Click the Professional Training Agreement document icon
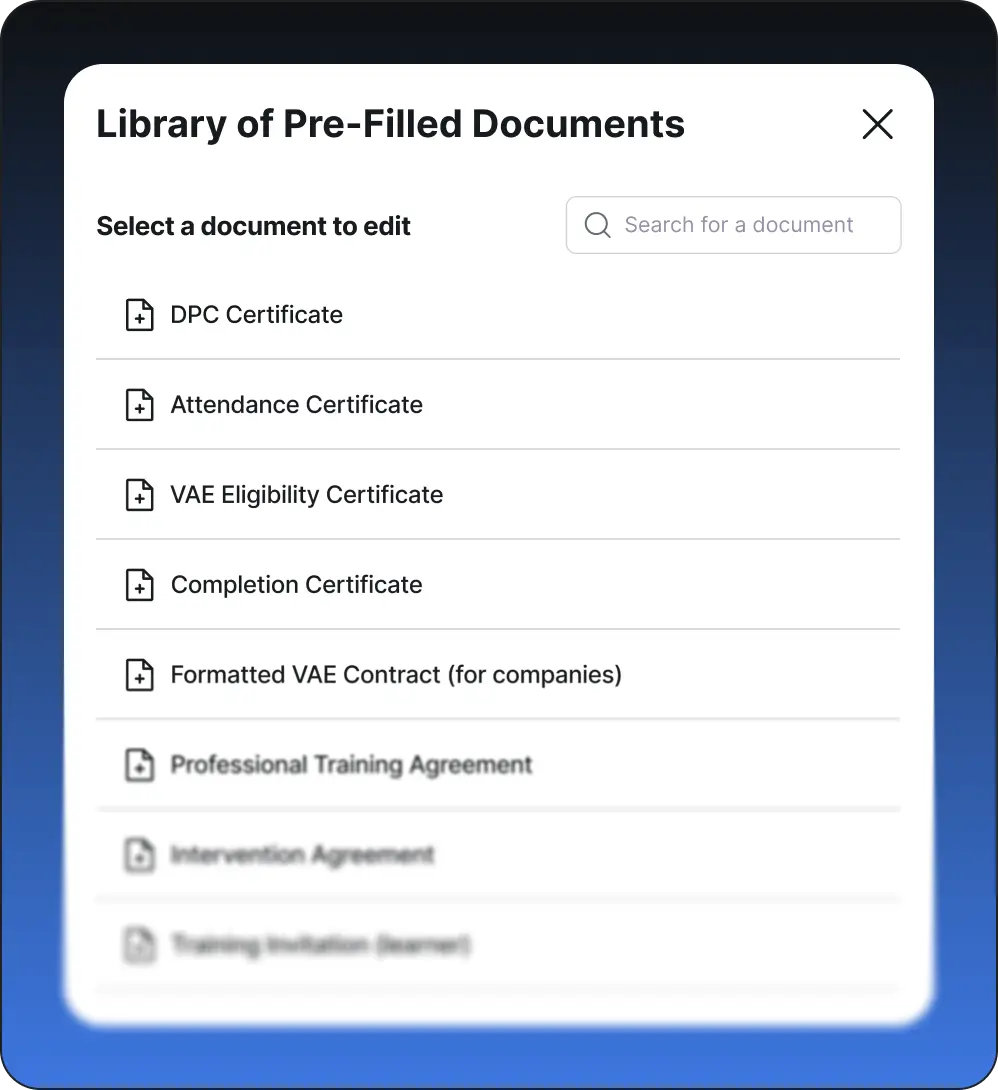Image resolution: width=998 pixels, height=1090 pixels. 140,764
